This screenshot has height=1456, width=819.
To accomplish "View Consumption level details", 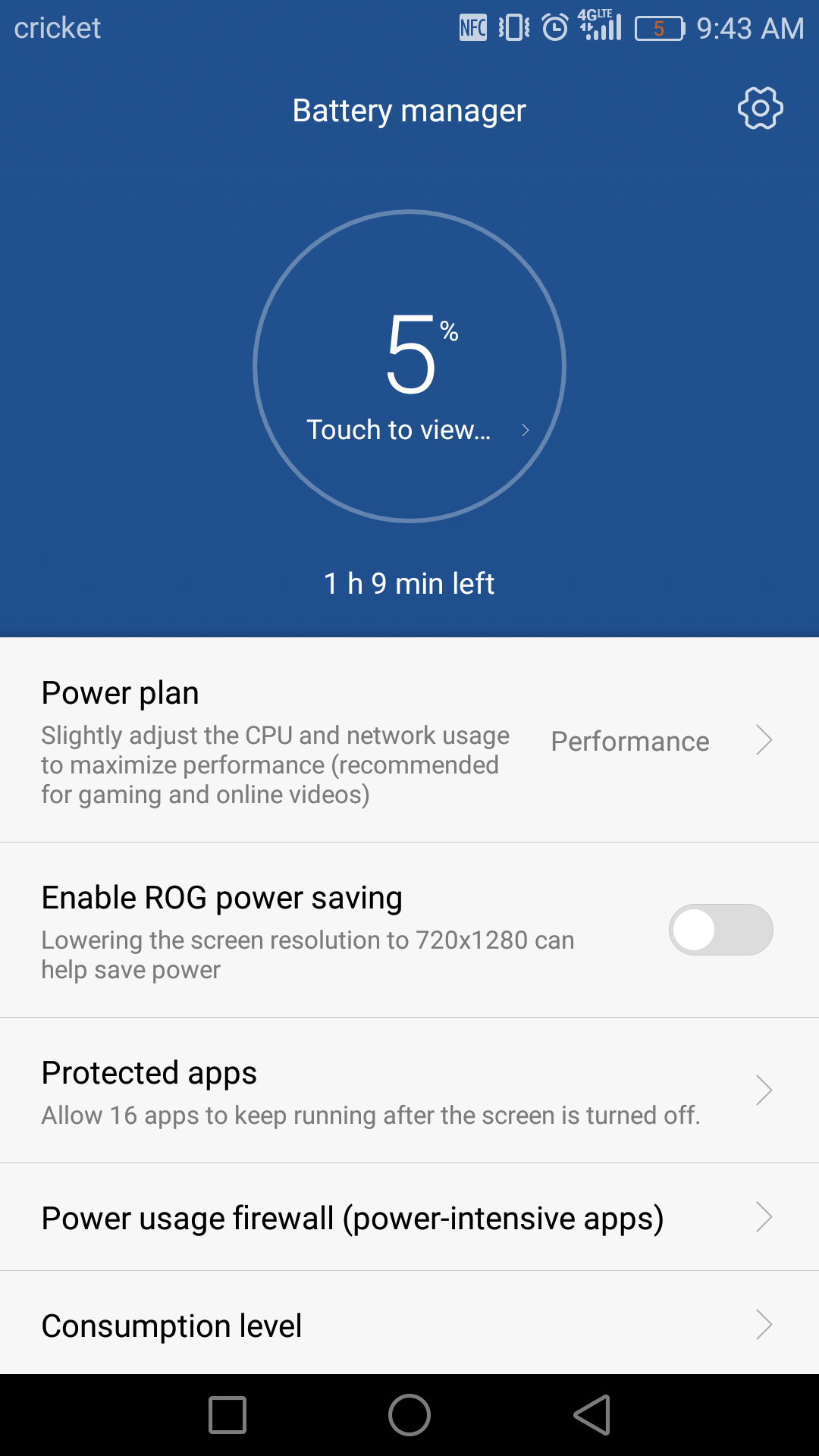I will point(409,1326).
